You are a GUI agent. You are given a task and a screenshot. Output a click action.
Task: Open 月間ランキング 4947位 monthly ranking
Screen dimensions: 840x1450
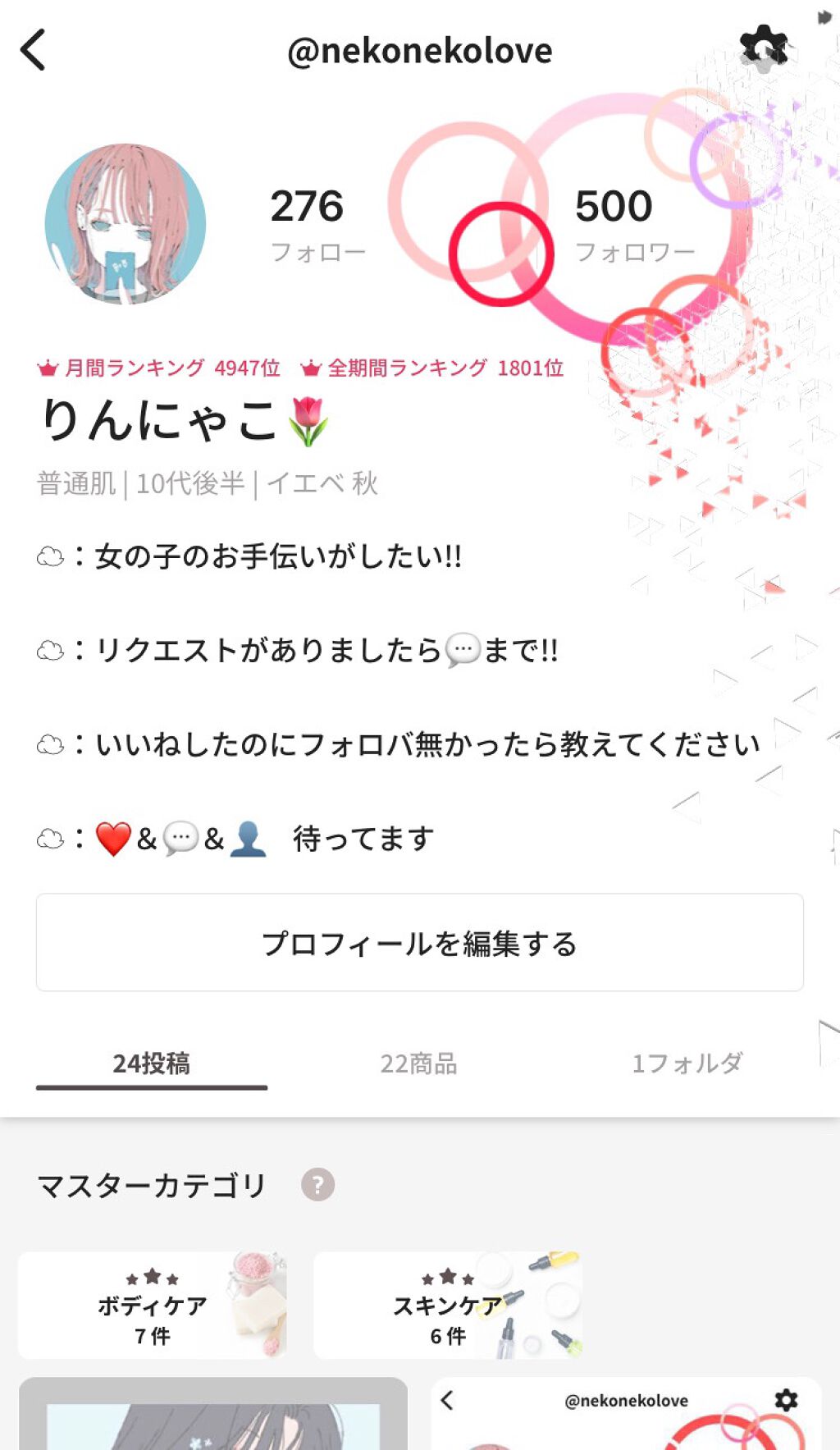tap(160, 368)
